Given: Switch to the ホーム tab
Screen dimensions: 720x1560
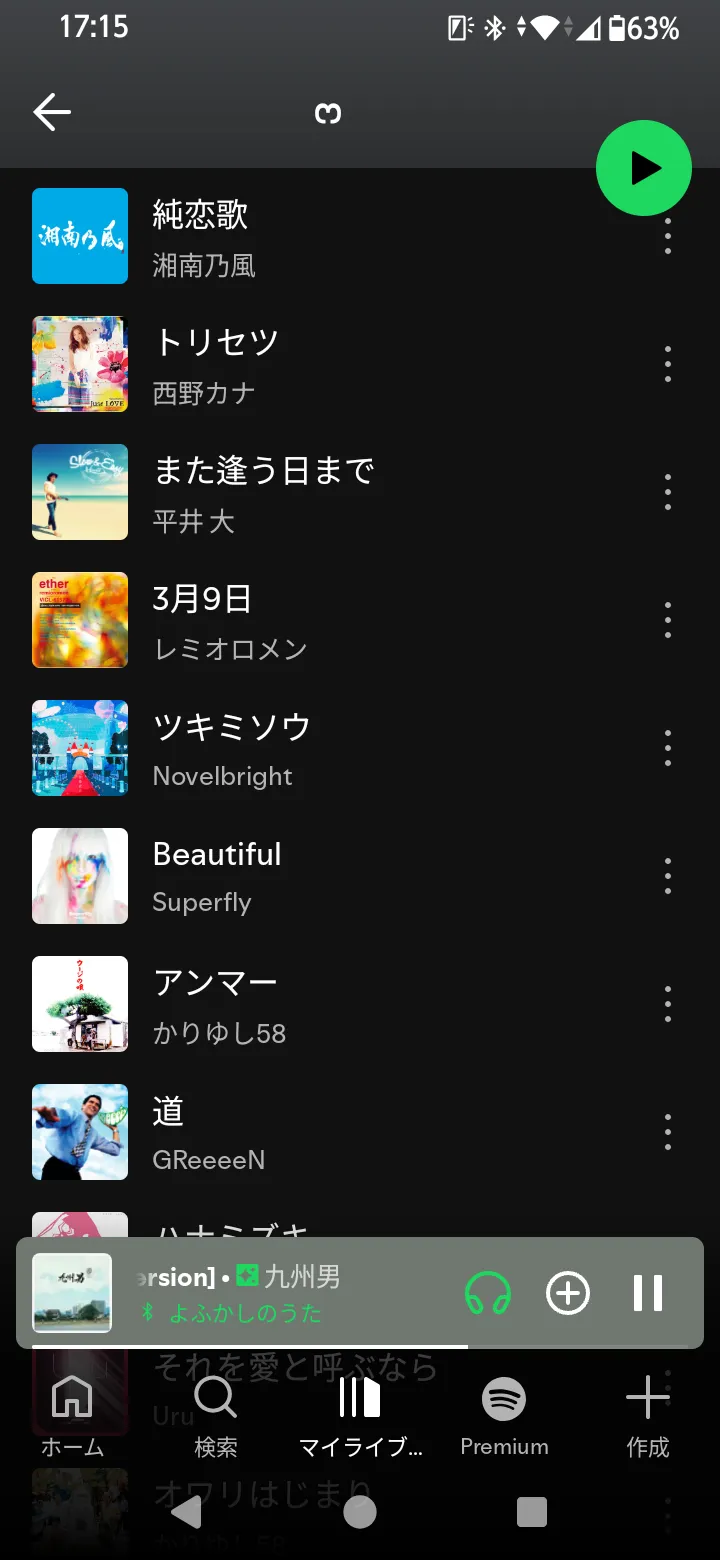Looking at the screenshot, I should pos(72,1414).
